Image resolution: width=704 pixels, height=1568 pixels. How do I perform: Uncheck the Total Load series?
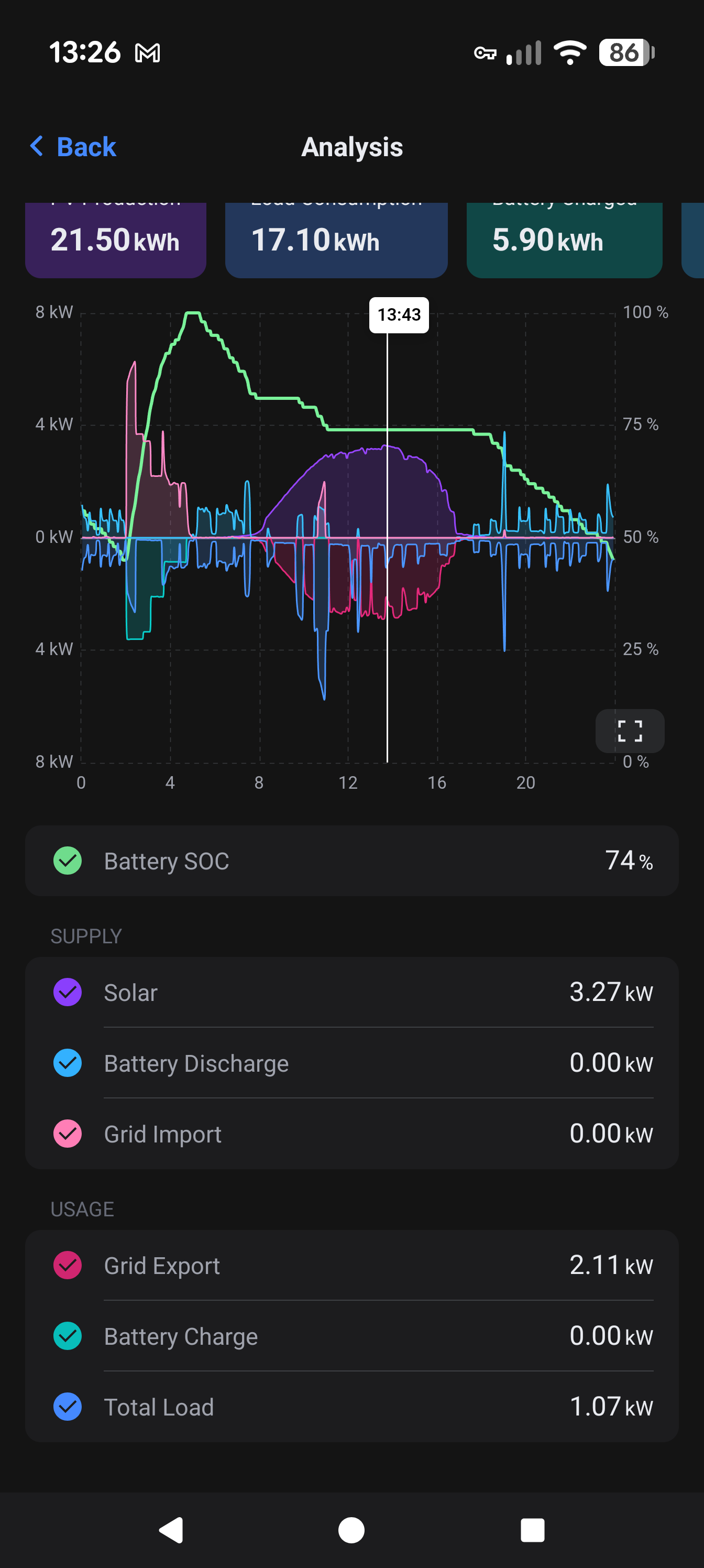[x=68, y=1407]
